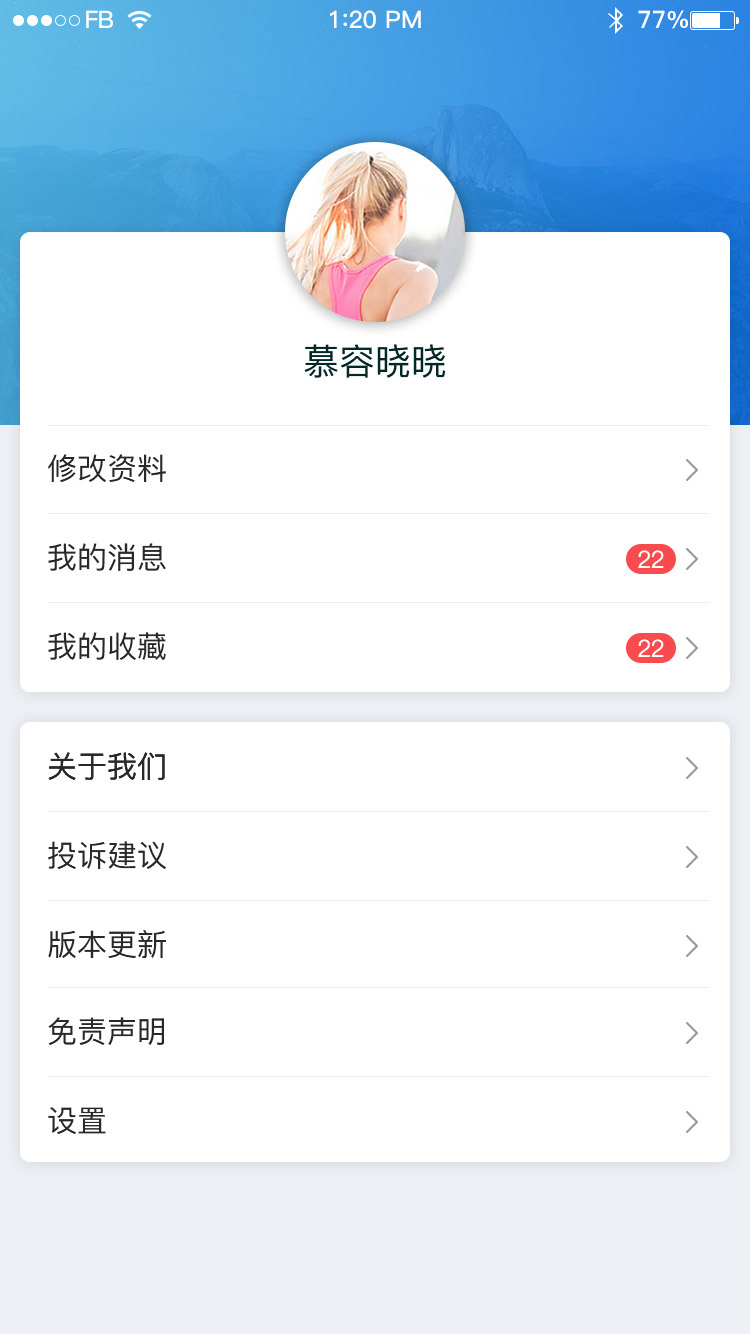Open 我的收藏 favorites row

pyautogui.click(x=375, y=648)
